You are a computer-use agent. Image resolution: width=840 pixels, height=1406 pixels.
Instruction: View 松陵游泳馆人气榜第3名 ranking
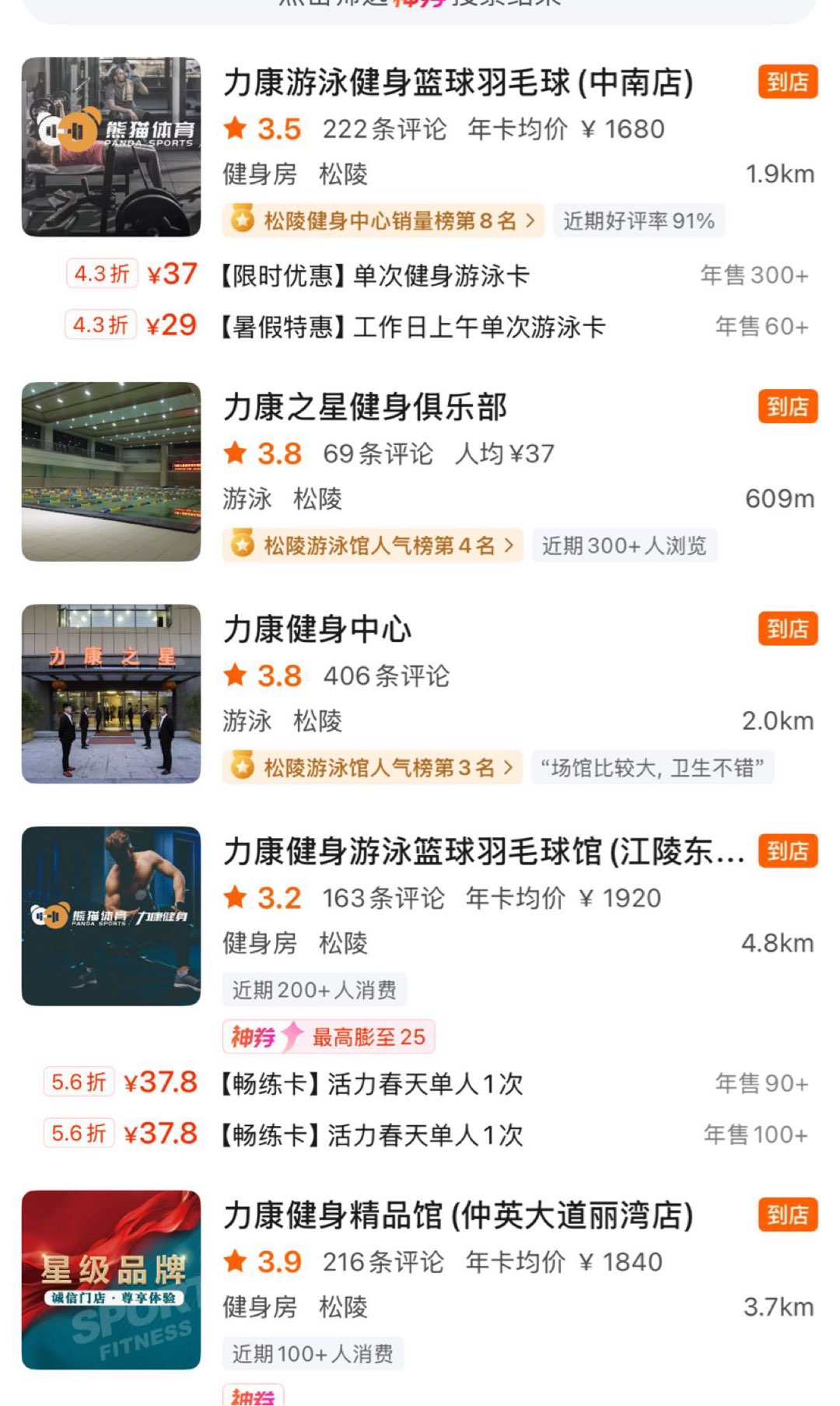coord(372,768)
